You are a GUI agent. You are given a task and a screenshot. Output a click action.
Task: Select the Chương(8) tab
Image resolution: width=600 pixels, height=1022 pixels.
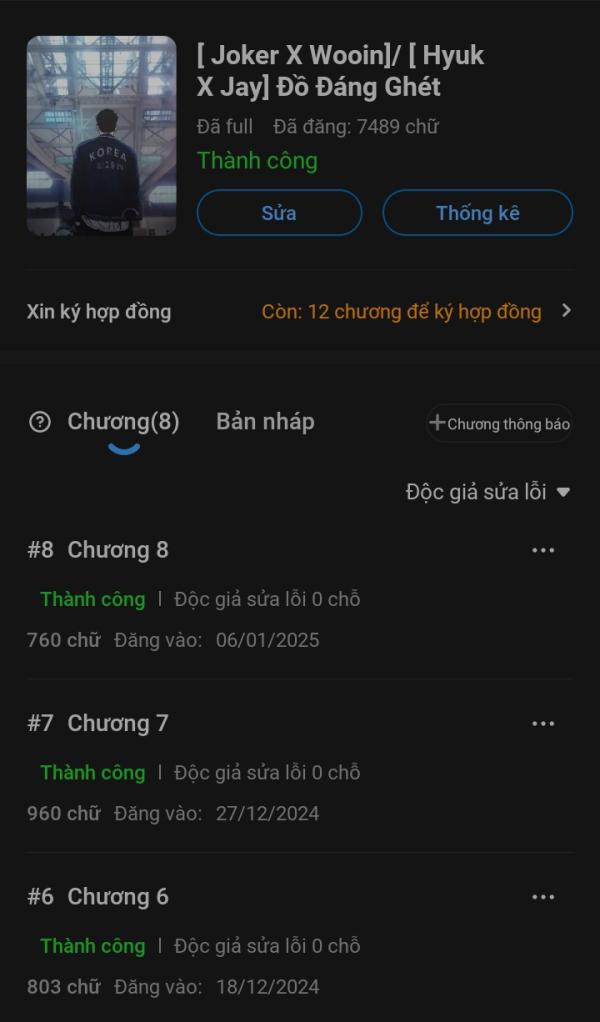point(123,422)
